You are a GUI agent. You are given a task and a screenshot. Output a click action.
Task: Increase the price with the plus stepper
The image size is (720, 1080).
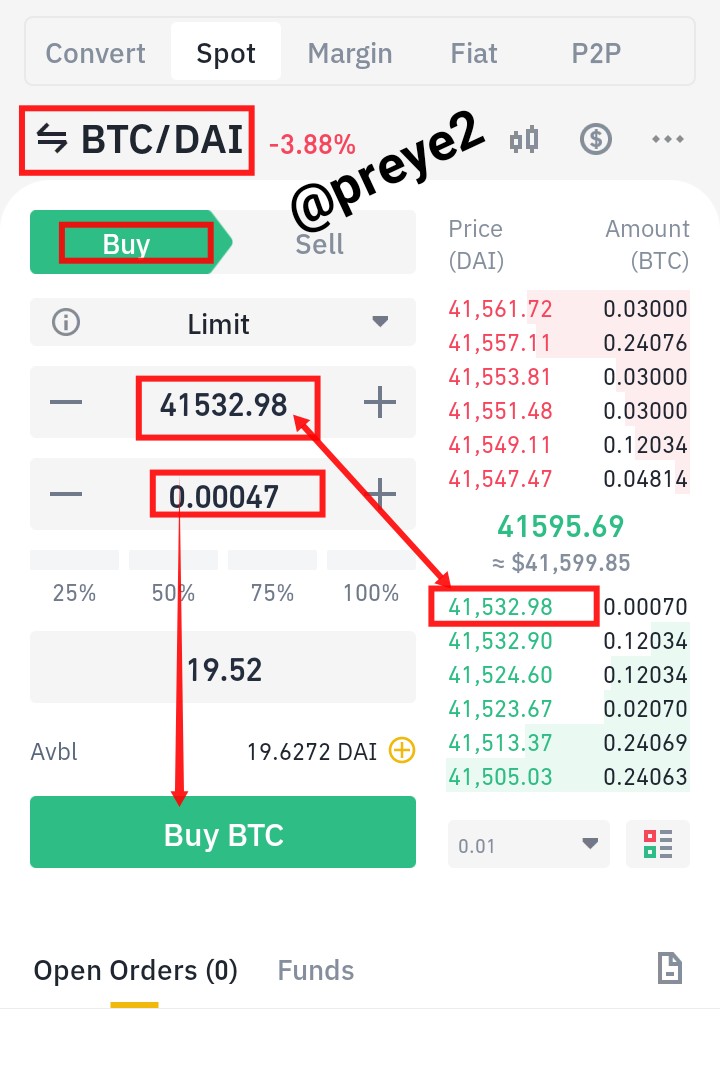(380, 402)
